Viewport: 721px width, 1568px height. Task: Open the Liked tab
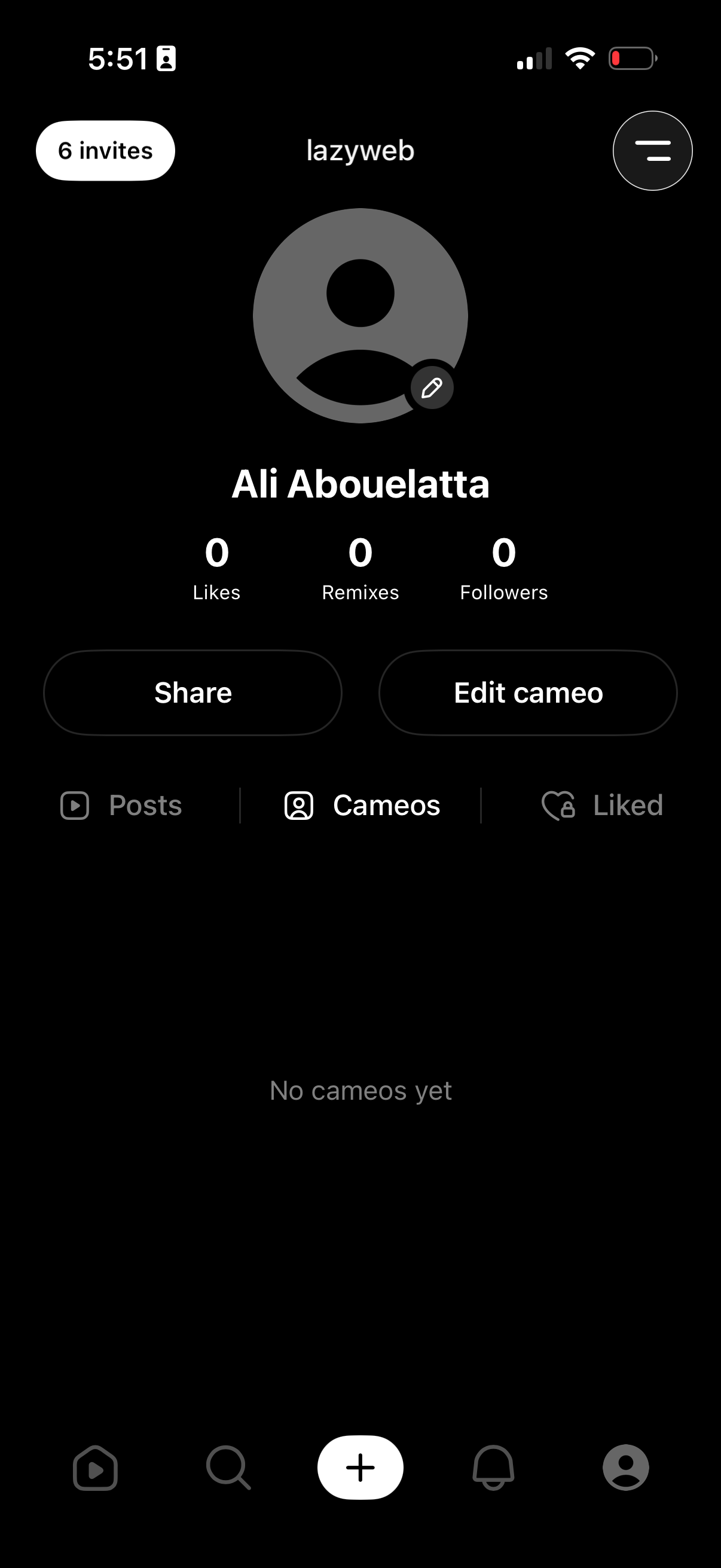coord(601,805)
